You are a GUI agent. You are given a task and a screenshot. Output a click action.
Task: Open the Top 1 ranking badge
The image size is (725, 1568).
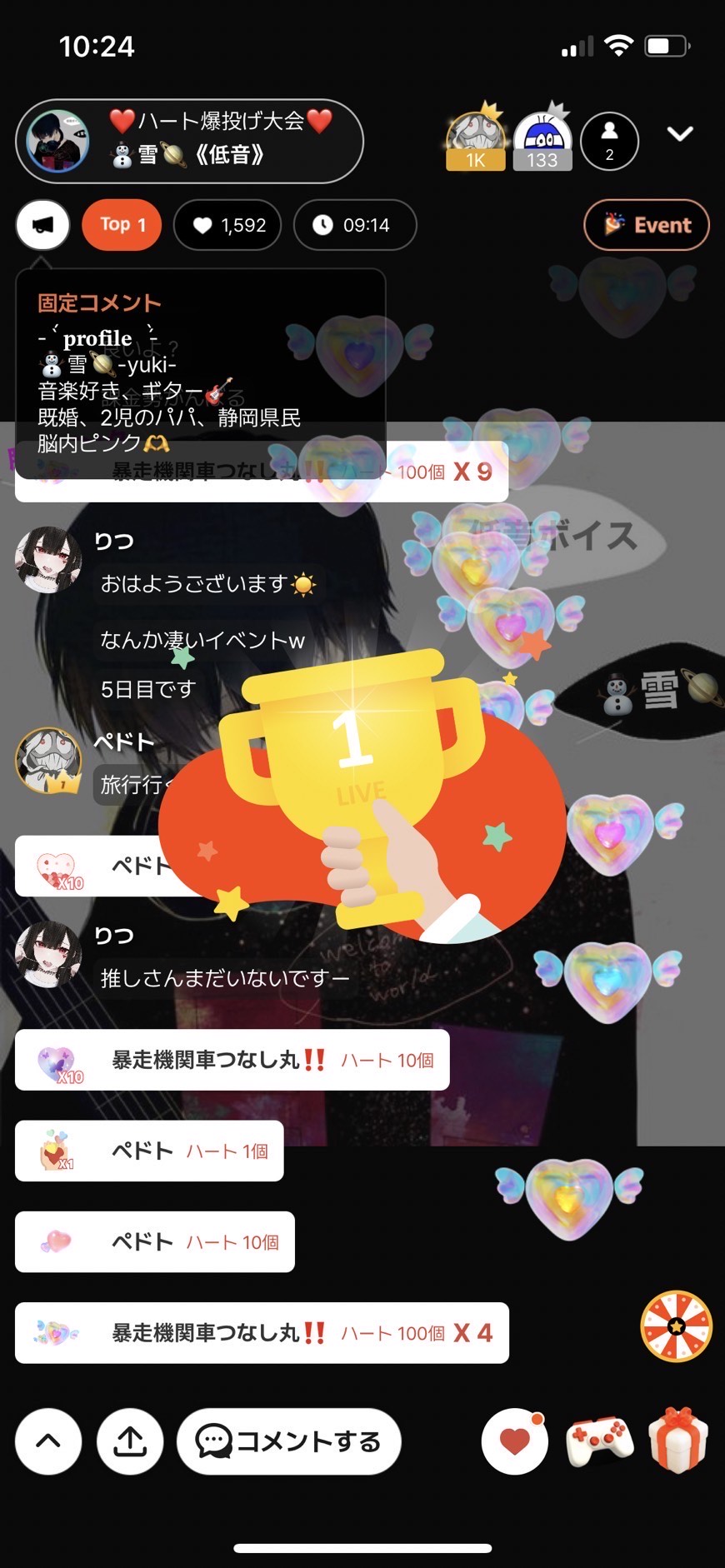122,225
